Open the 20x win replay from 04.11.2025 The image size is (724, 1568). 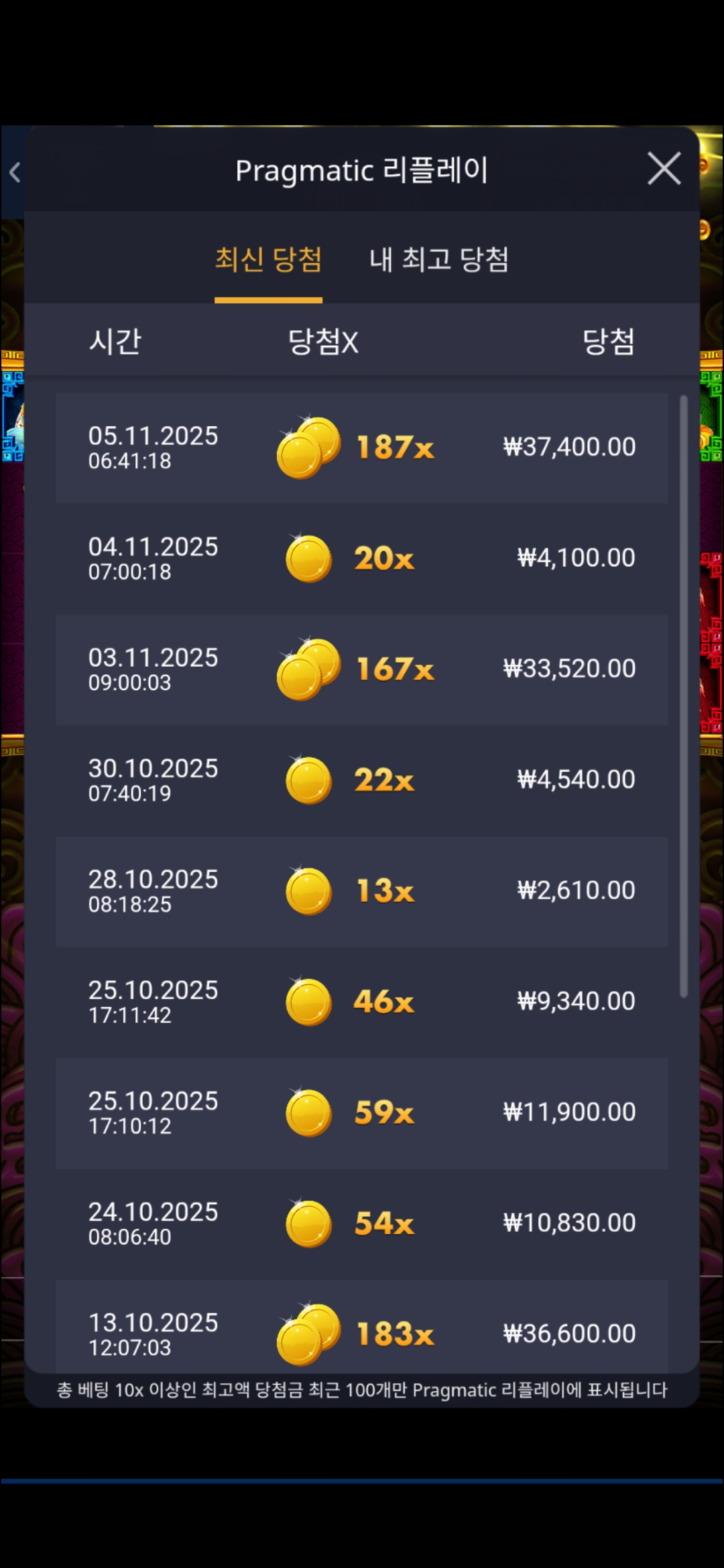coord(362,558)
